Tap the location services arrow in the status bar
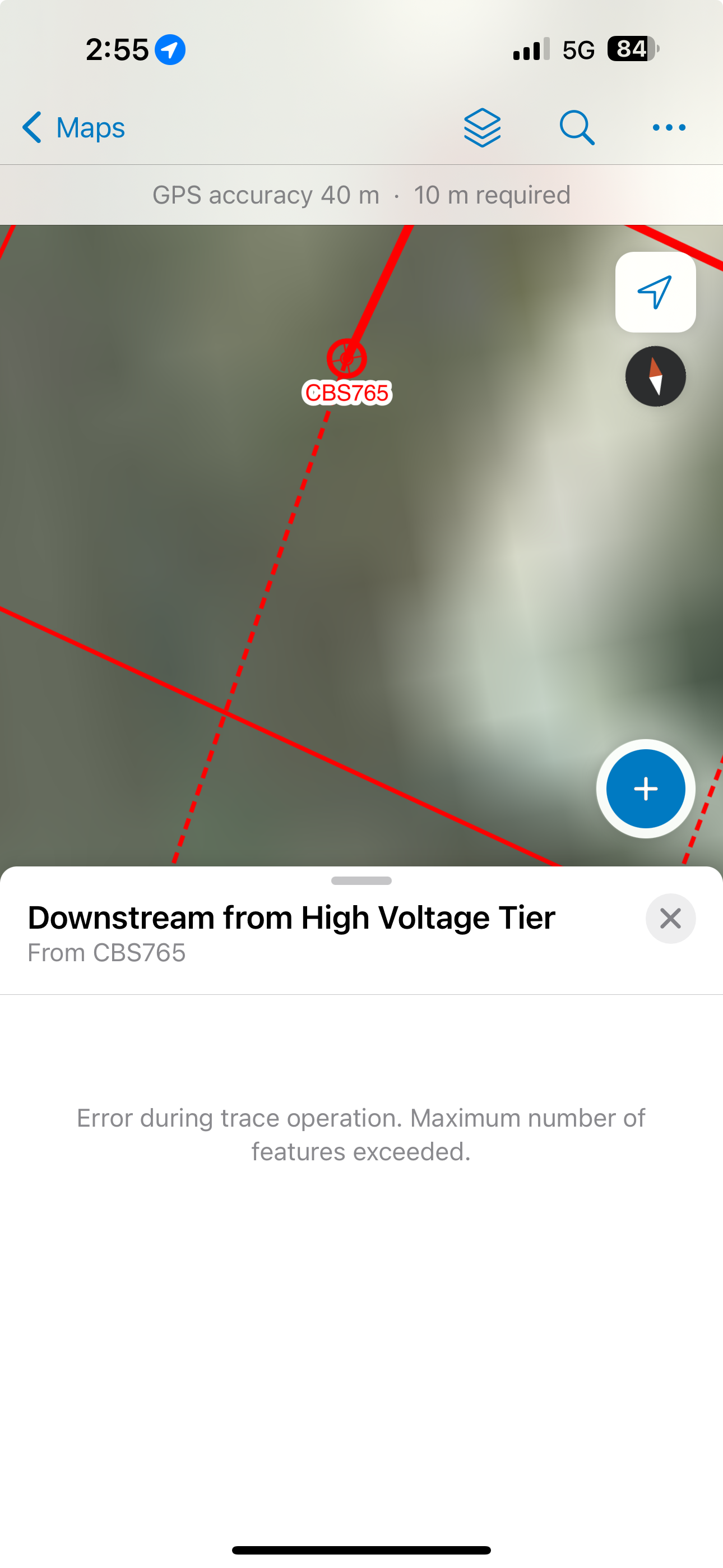The image size is (723, 1568). click(x=169, y=50)
